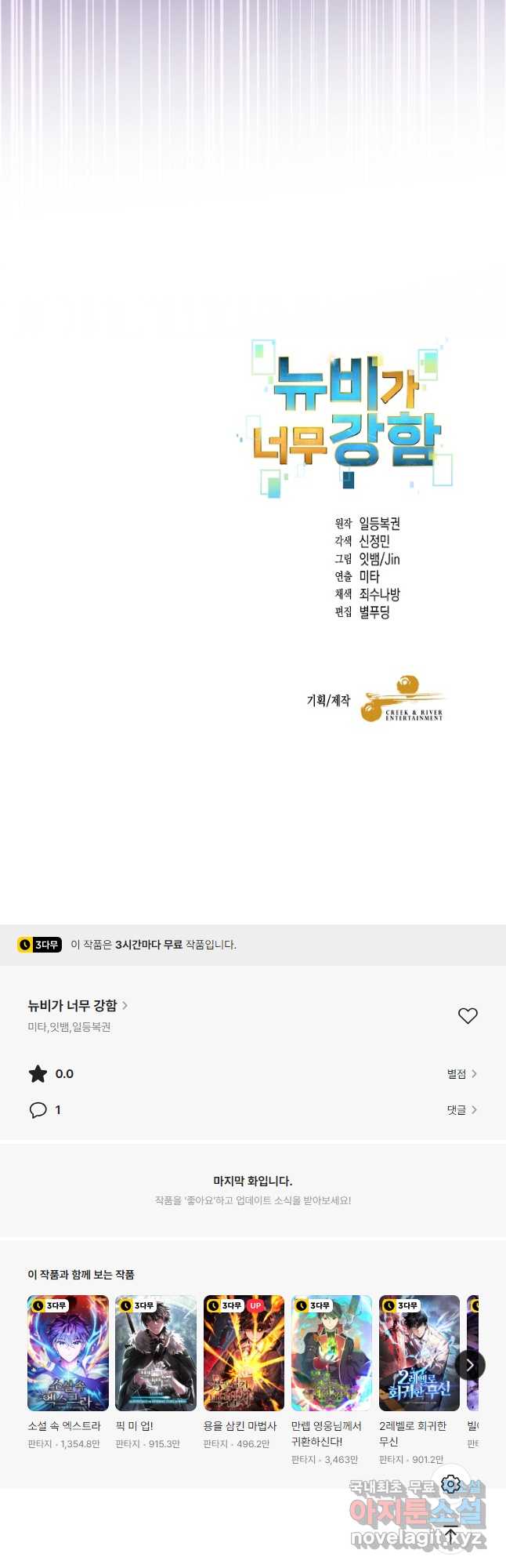Like this series with the heart icon
Image resolution: width=506 pixels, height=1568 pixels.
468,1015
